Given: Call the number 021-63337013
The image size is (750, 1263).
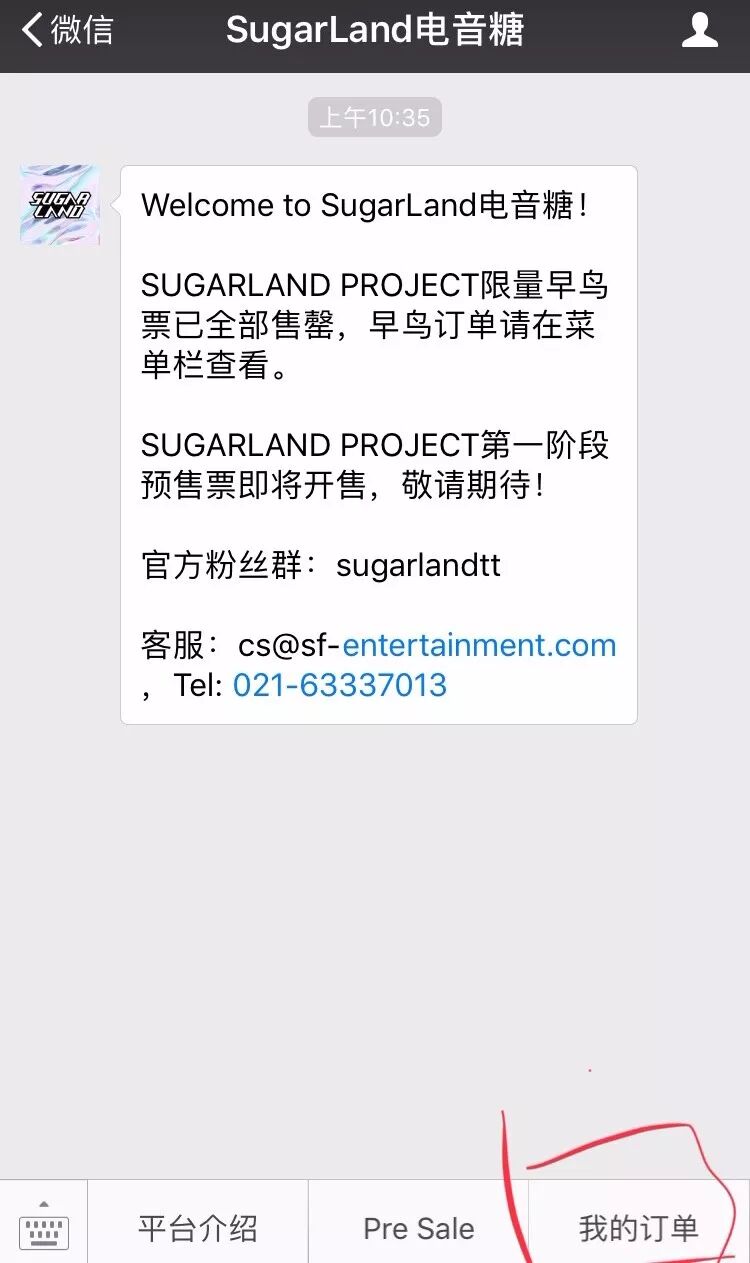Looking at the screenshot, I should [339, 685].
